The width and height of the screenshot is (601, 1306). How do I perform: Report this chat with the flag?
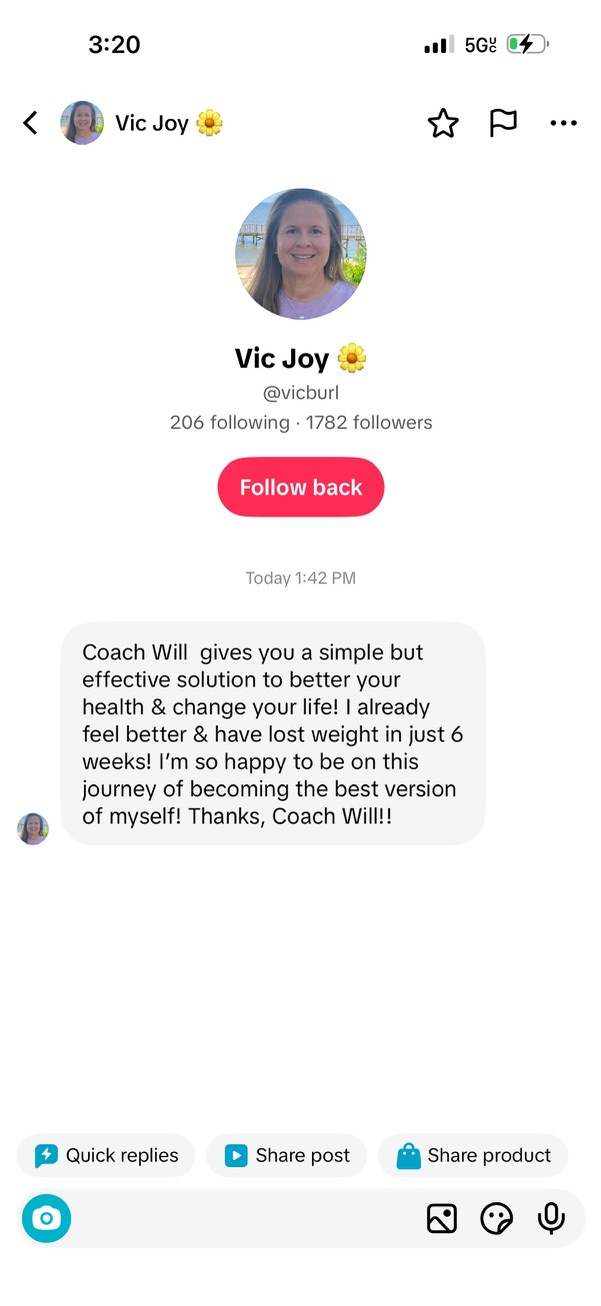[503, 123]
